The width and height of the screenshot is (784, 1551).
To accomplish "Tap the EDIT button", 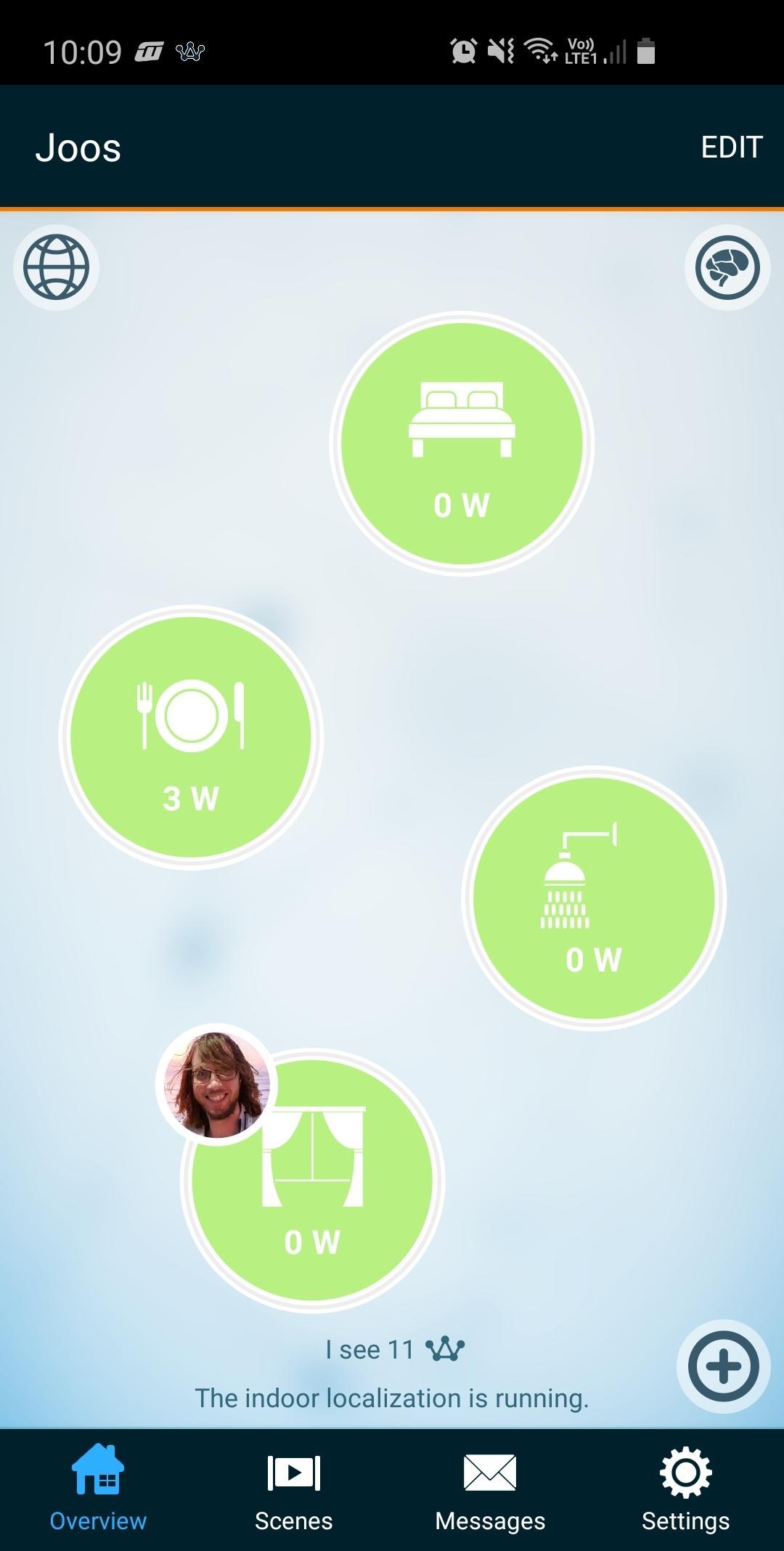I will (x=731, y=147).
